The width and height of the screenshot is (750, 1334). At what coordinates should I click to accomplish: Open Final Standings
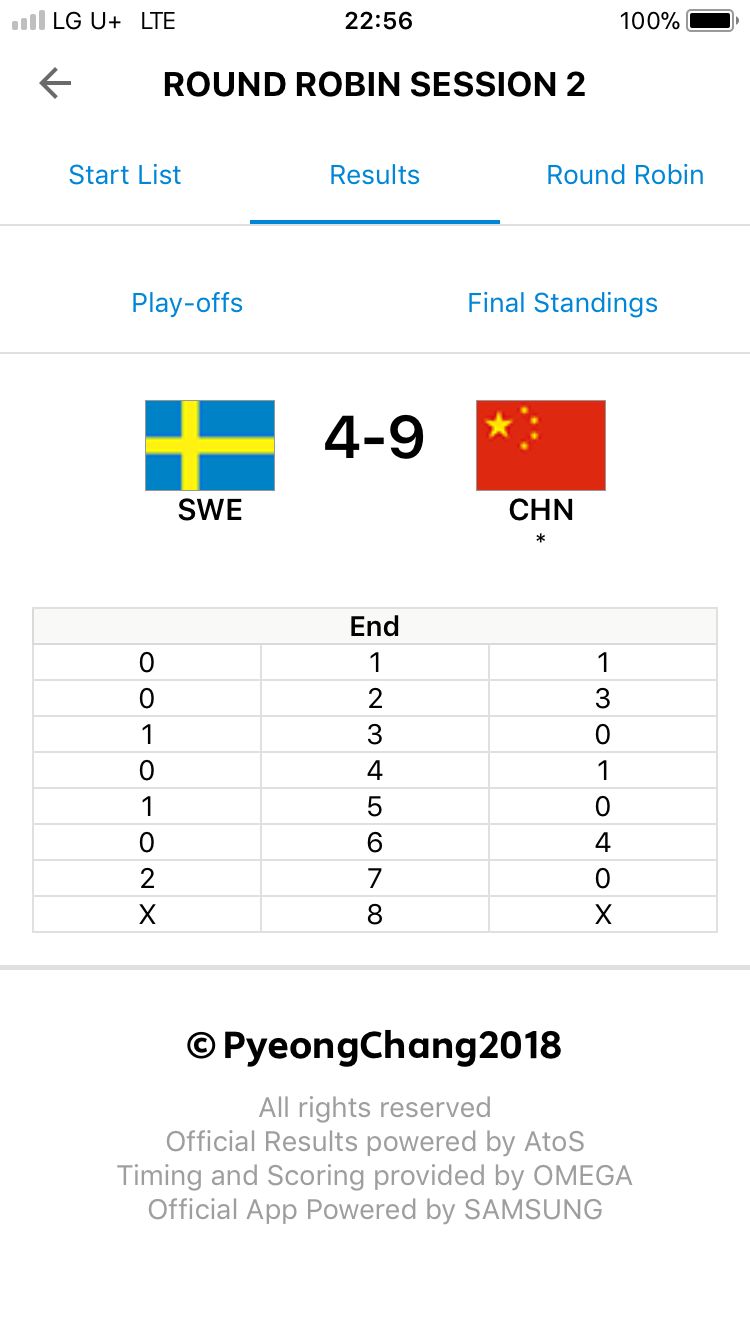point(563,303)
